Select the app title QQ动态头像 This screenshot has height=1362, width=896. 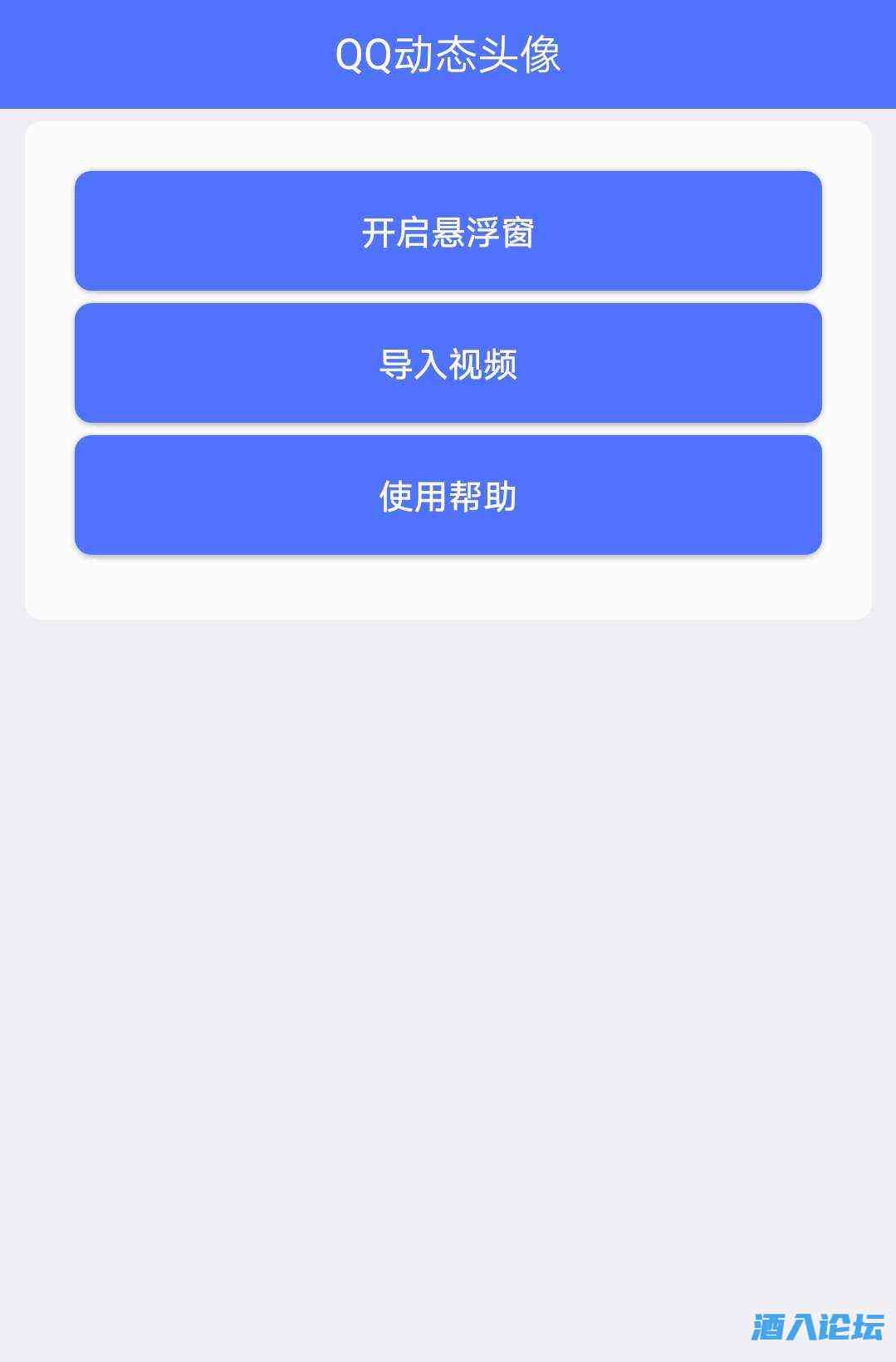tap(448, 51)
